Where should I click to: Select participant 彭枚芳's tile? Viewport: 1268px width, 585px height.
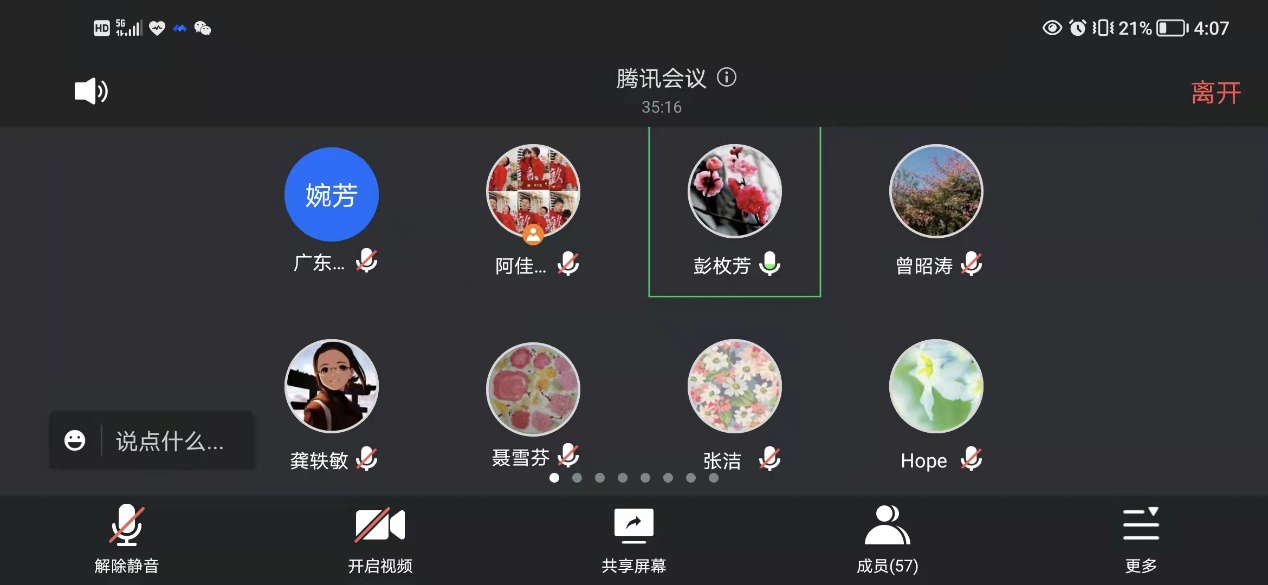[735, 212]
